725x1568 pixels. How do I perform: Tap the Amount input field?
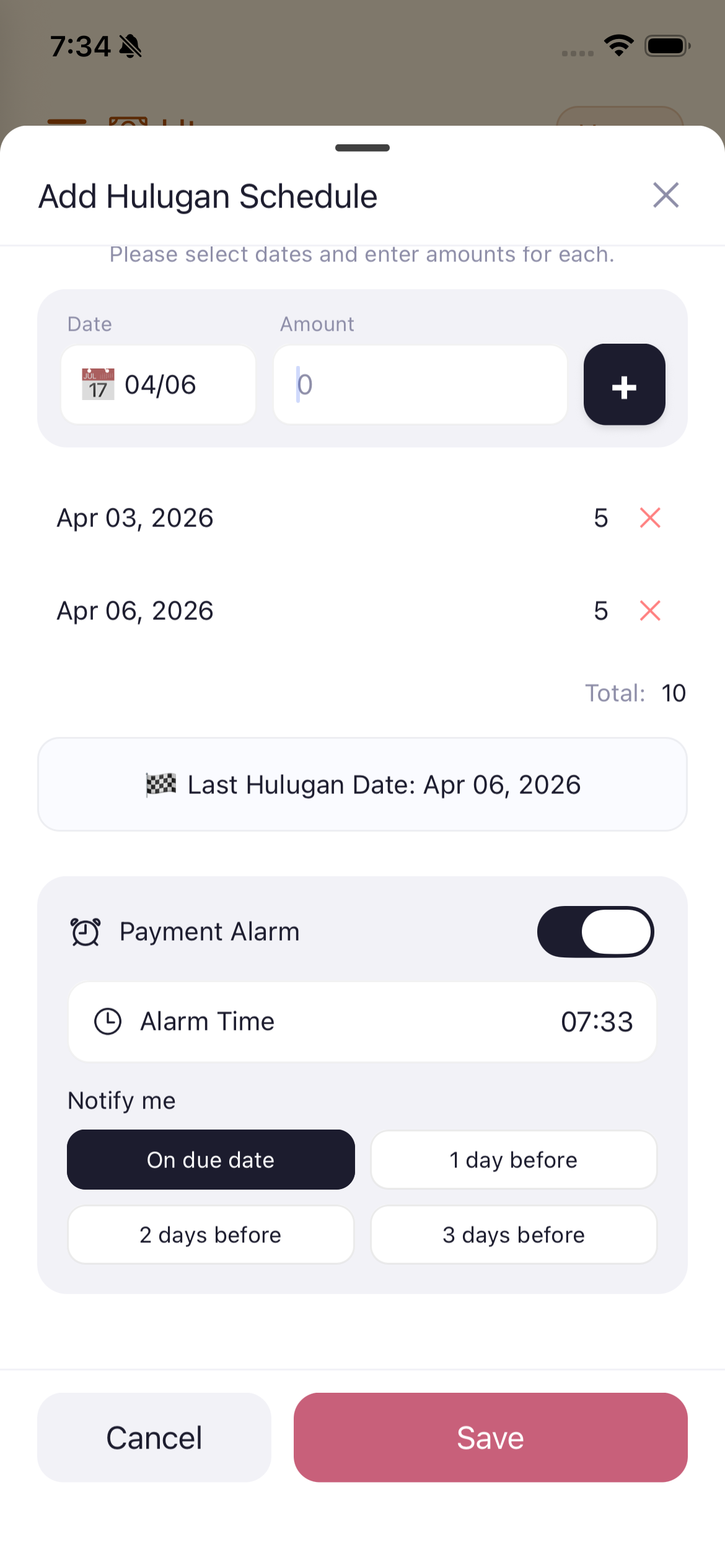click(421, 384)
